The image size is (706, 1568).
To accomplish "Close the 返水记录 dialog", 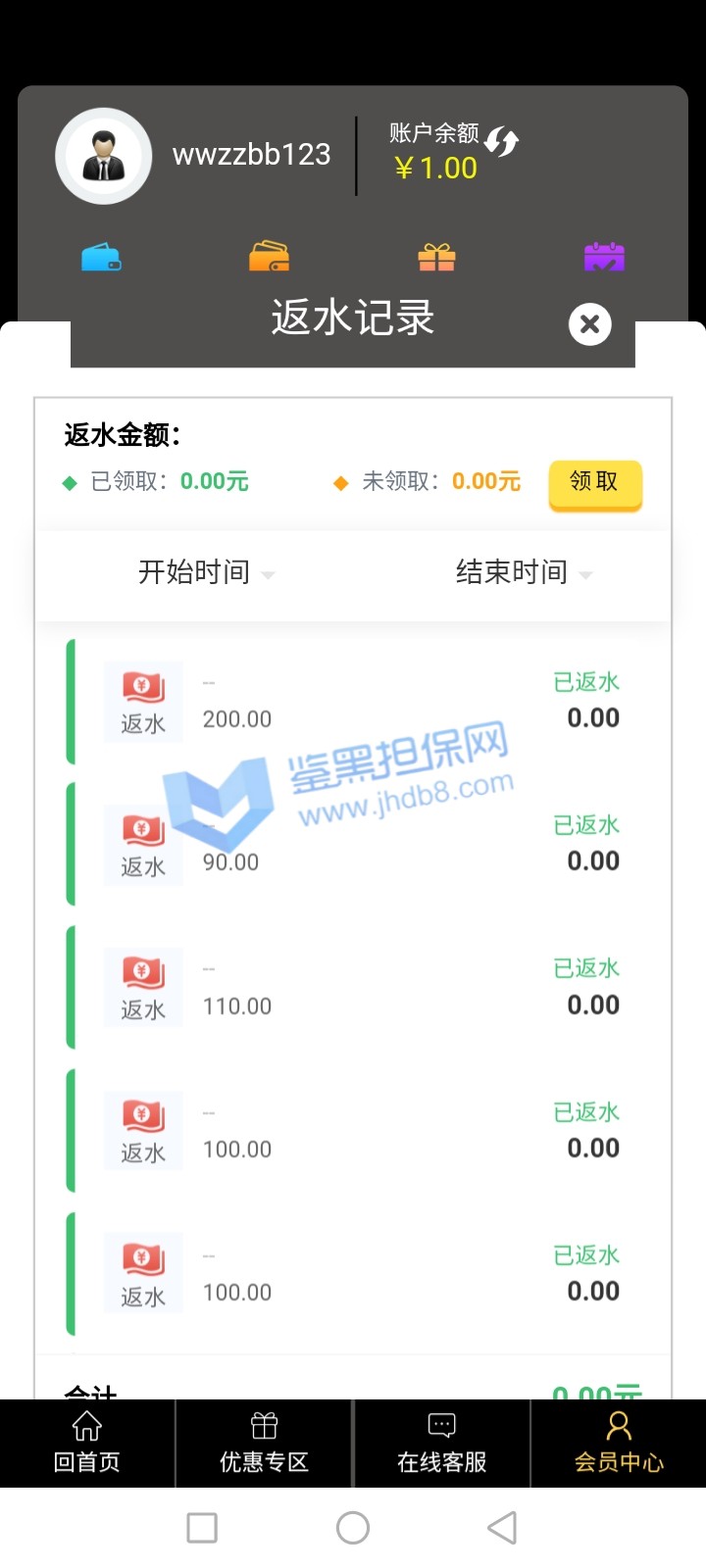I will 590,324.
